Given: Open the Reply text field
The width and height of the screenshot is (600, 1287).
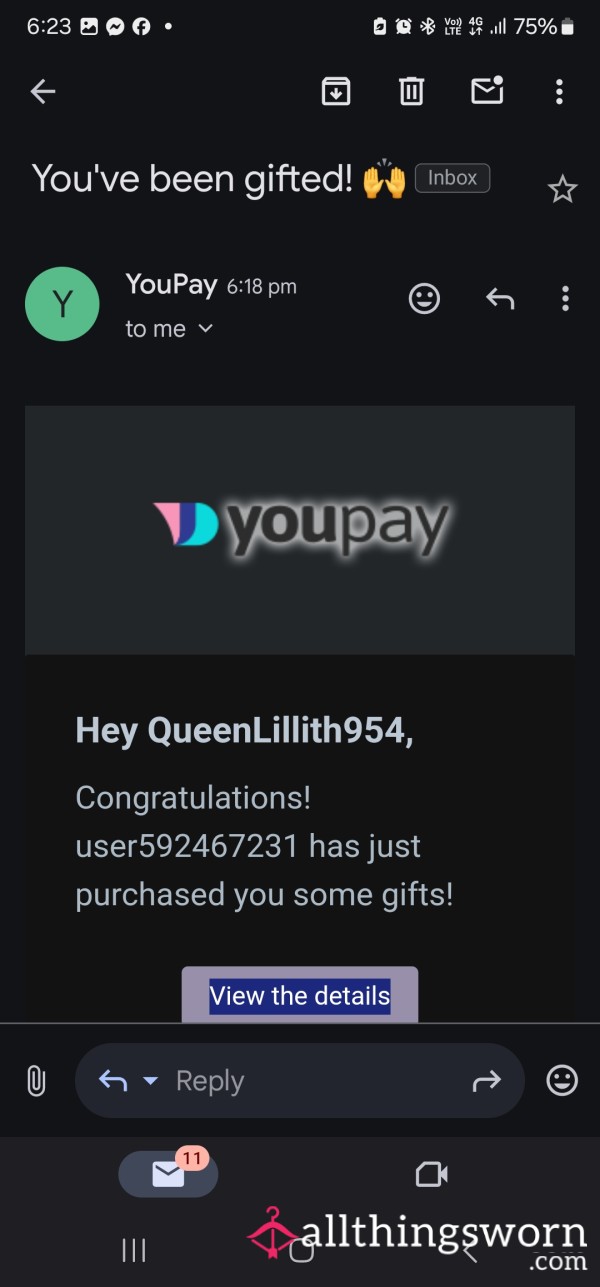Looking at the screenshot, I should (x=300, y=1081).
